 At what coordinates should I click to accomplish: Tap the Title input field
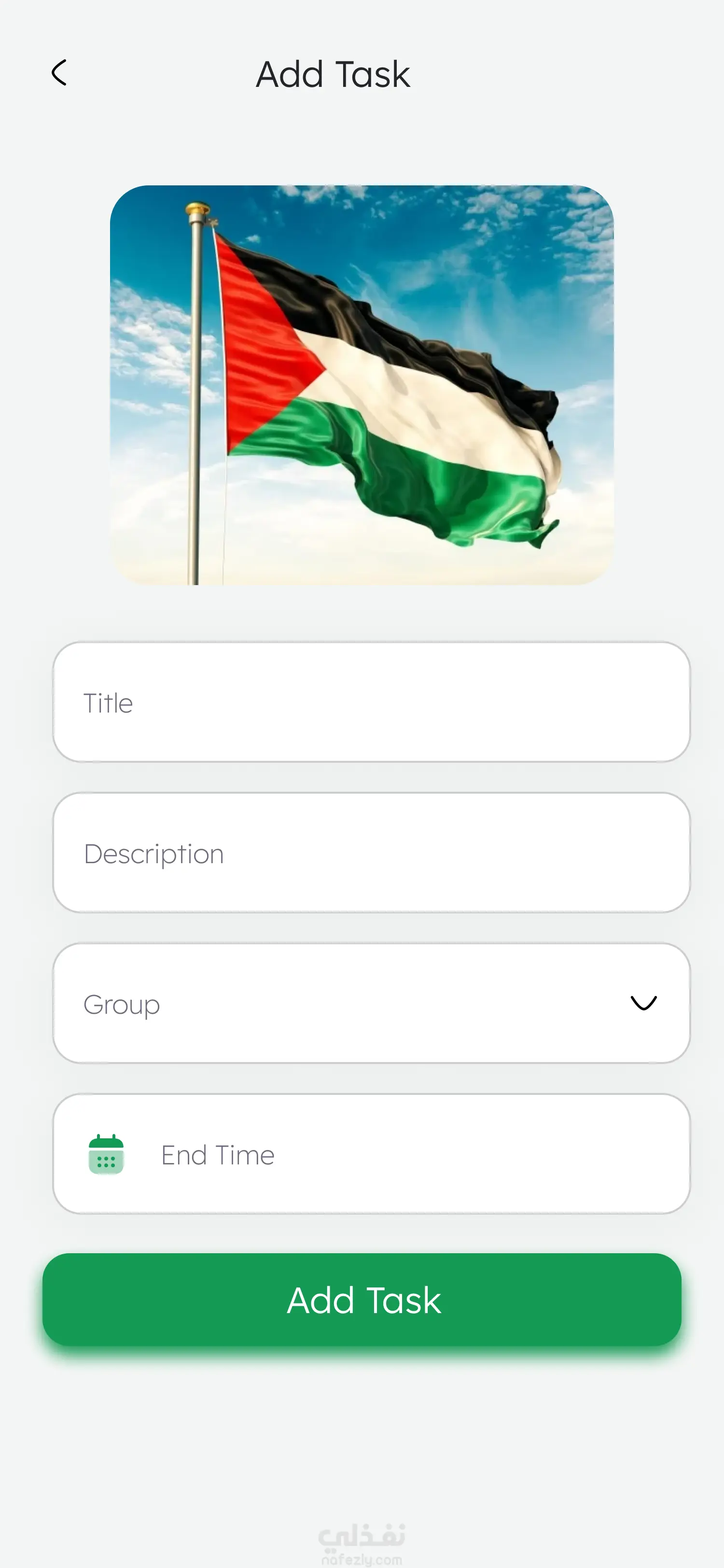pos(371,702)
